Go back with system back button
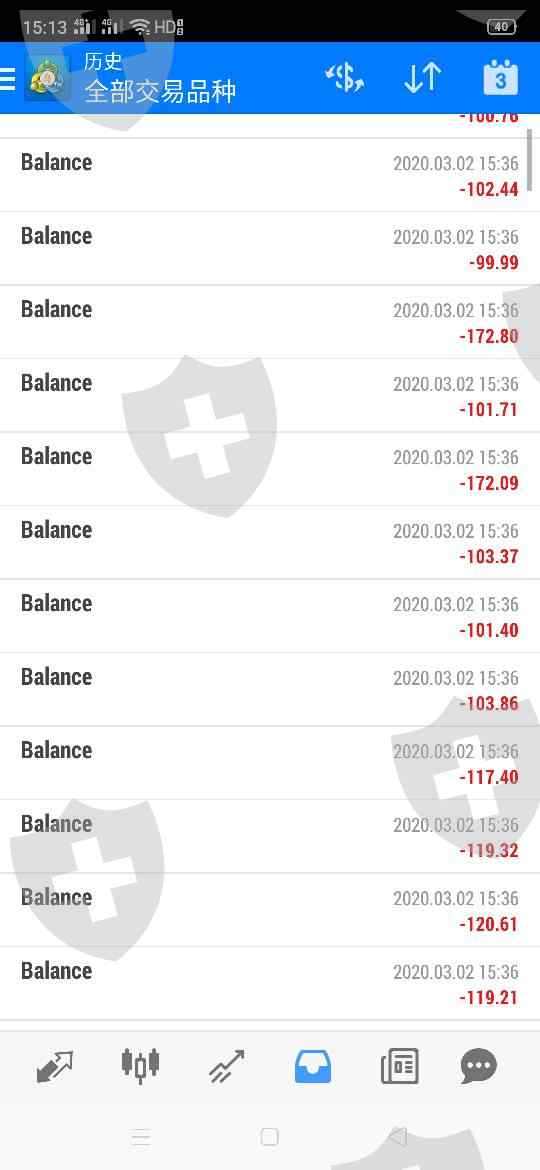This screenshot has width=540, height=1170. tap(398, 1137)
